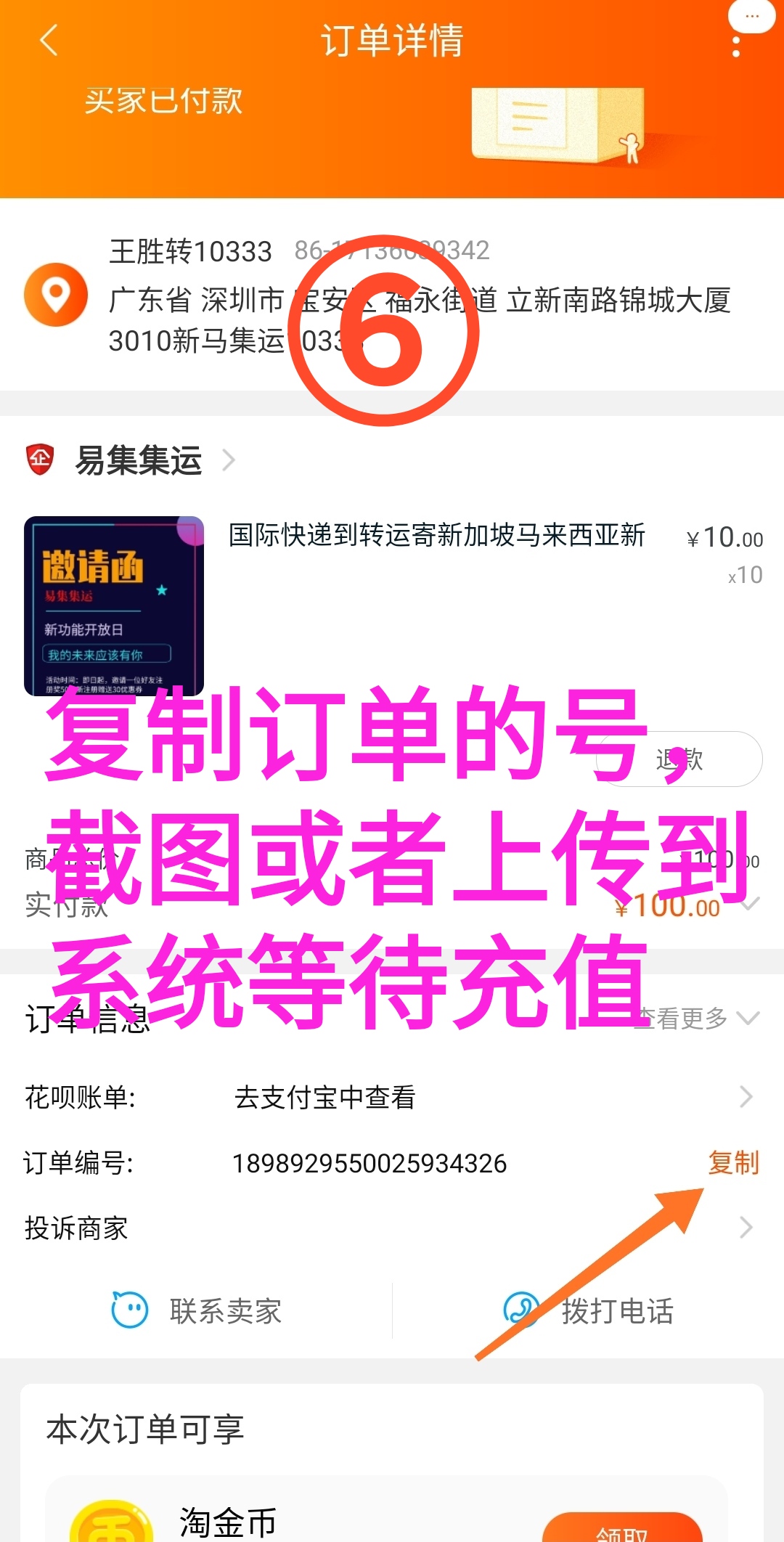Go back from the order details page

[49, 41]
